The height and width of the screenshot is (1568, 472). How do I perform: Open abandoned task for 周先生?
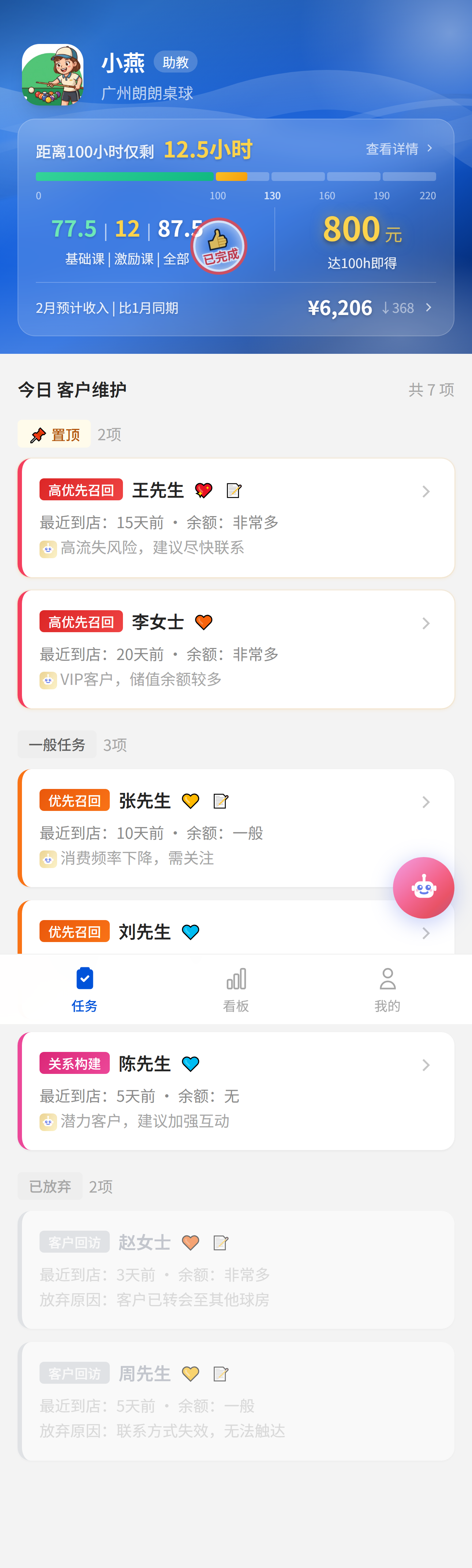pyautogui.click(x=236, y=1401)
